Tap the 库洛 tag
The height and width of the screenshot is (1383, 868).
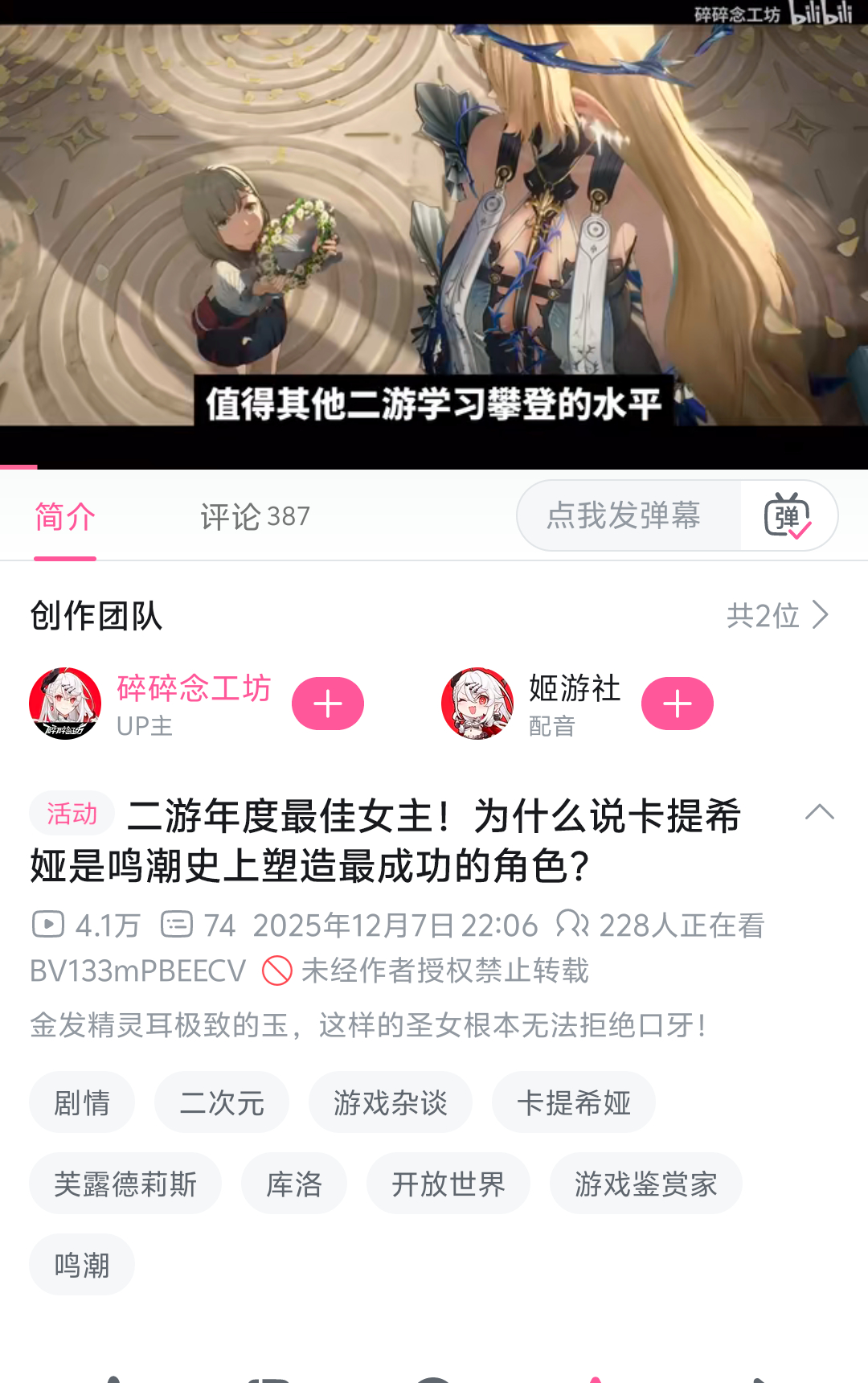click(x=294, y=1184)
